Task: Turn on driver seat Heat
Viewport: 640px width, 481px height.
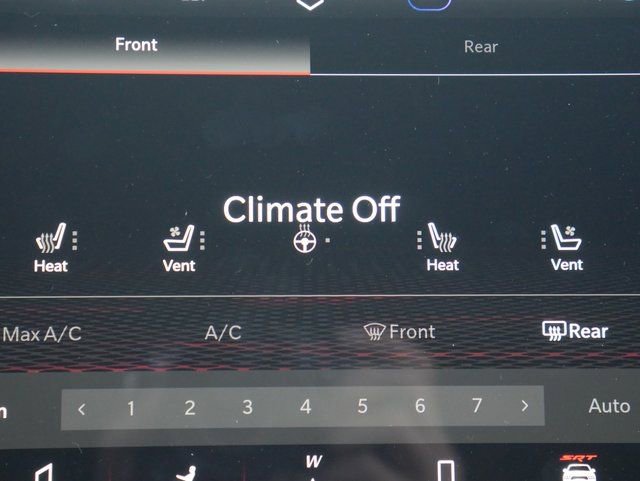Action: [52, 248]
